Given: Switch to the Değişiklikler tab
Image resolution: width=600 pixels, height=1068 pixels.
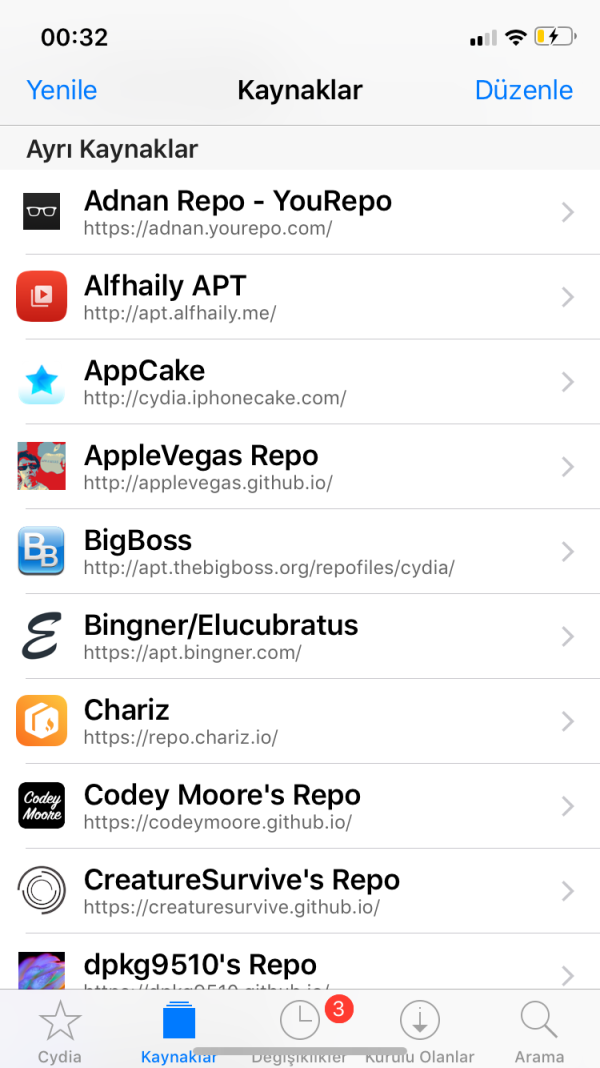Looking at the screenshot, I should (x=300, y=1030).
